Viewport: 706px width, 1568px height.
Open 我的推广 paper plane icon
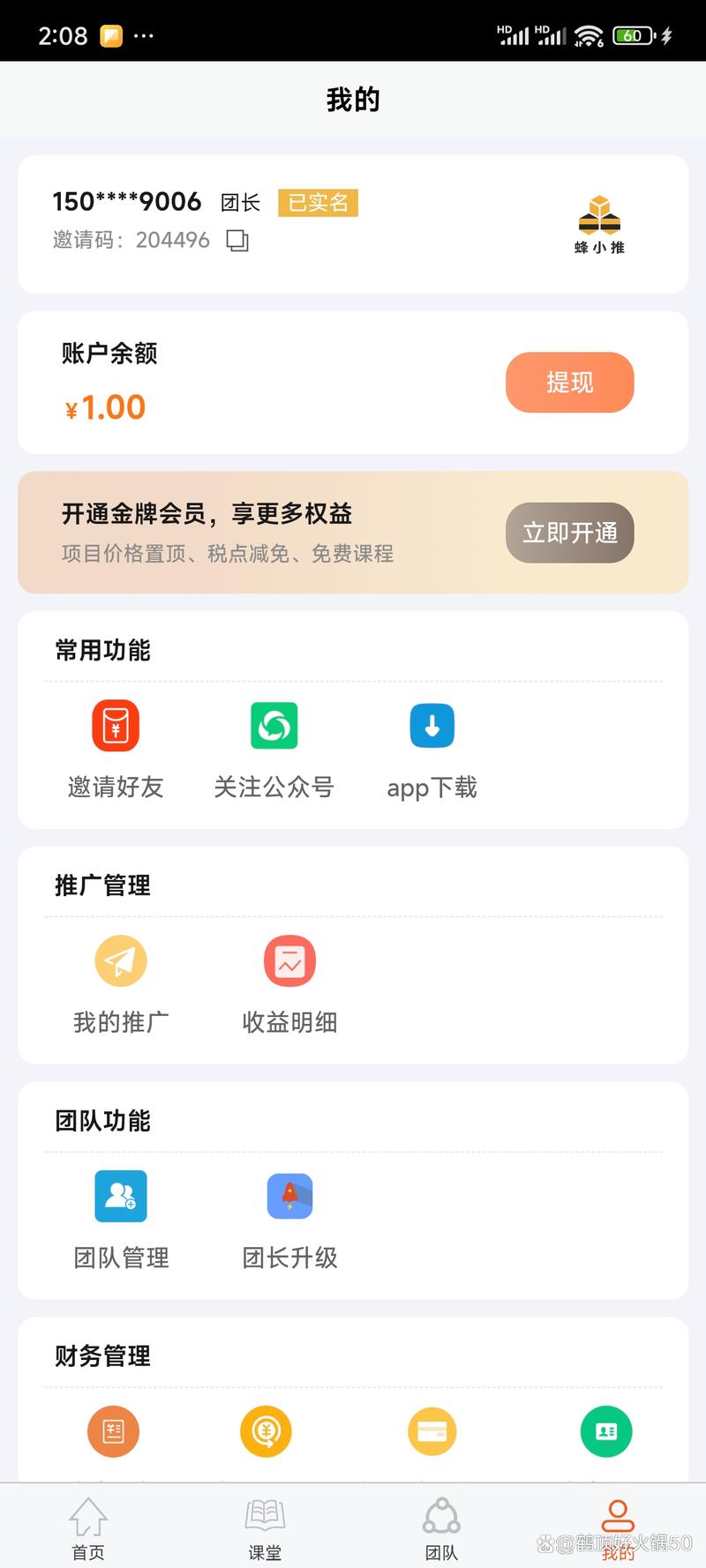pyautogui.click(x=121, y=960)
